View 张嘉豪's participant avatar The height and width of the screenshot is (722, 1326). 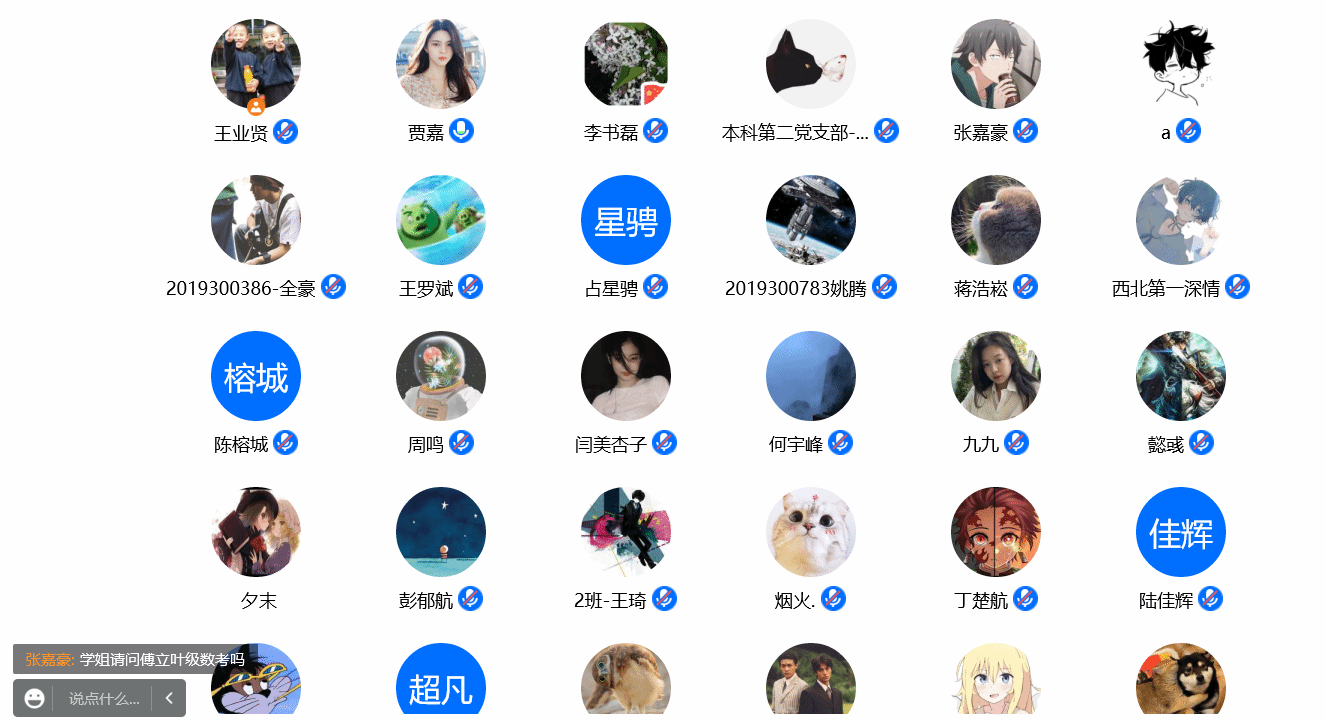click(x=996, y=64)
